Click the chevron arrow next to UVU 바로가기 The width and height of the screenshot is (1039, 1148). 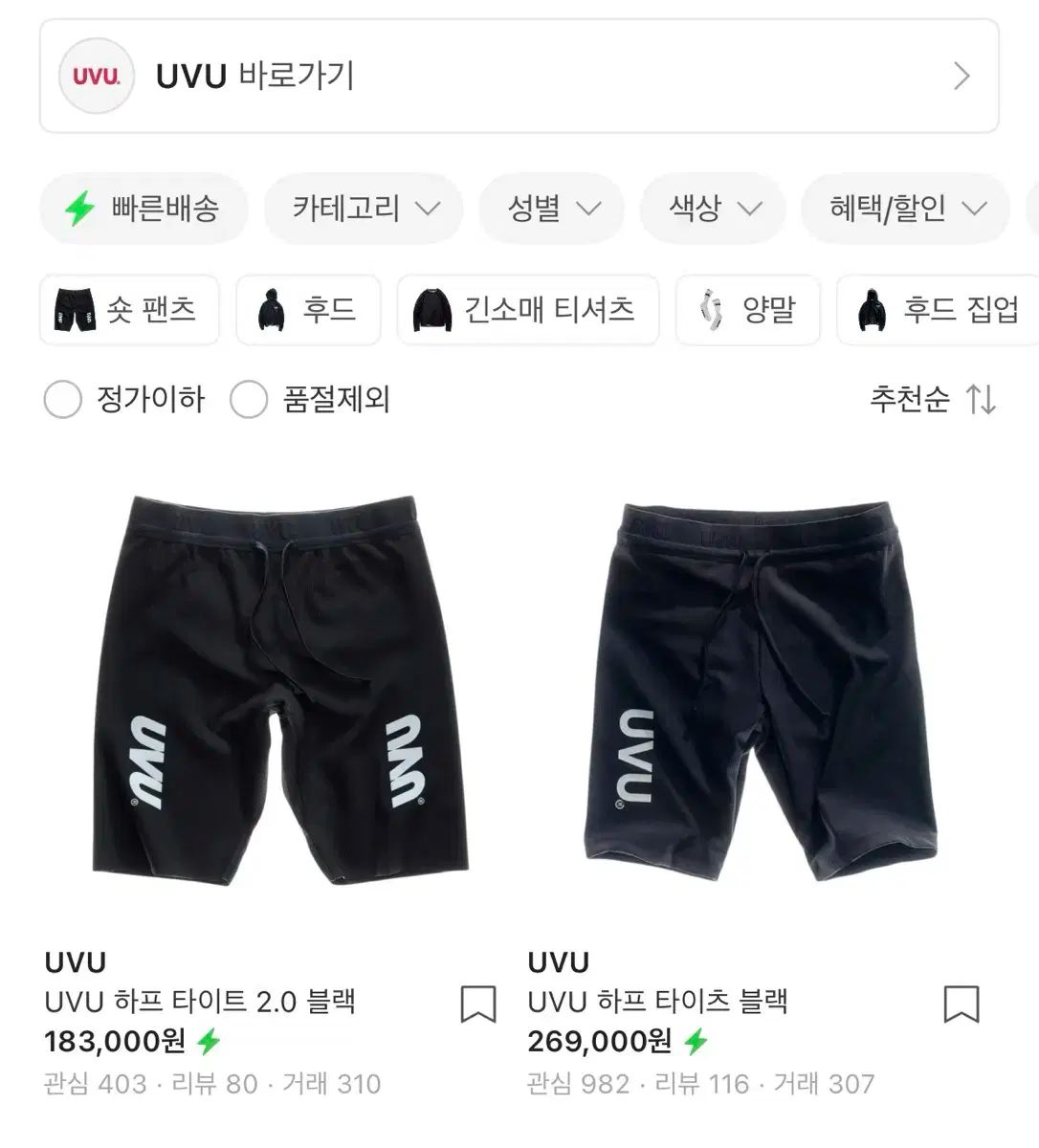(x=962, y=75)
